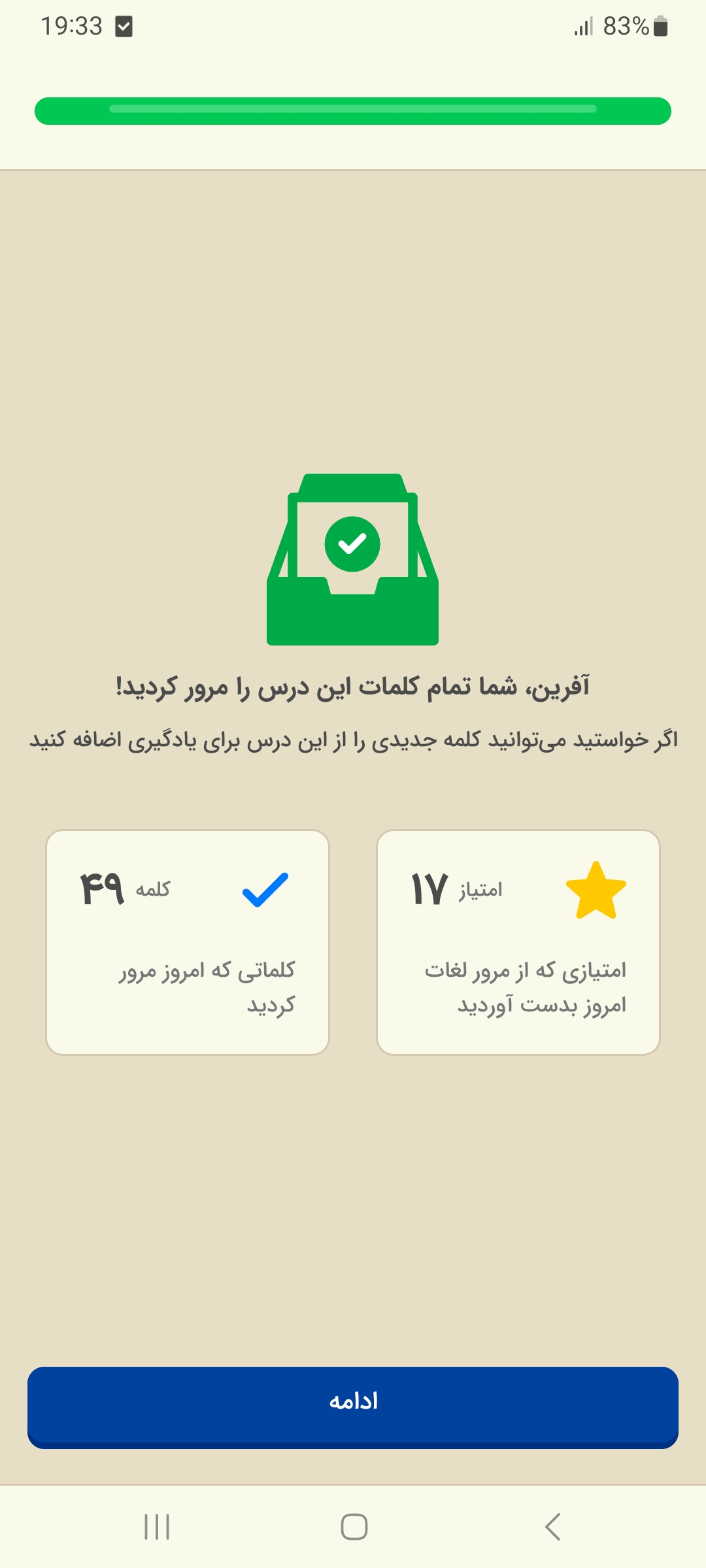
Task: Go to the phone's home screen
Action: (354, 1527)
